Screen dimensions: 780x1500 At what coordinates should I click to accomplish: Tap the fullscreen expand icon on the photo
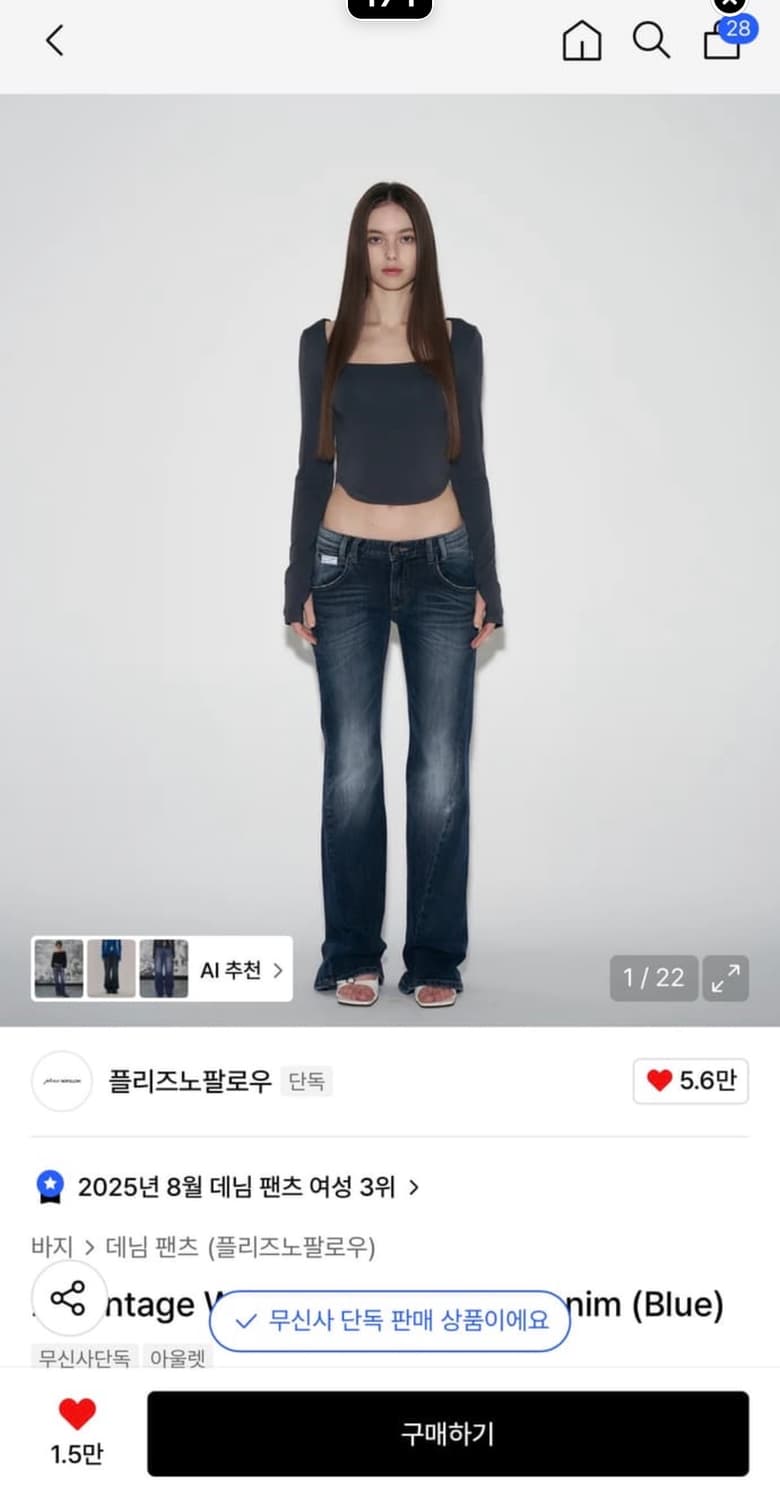[x=725, y=978]
